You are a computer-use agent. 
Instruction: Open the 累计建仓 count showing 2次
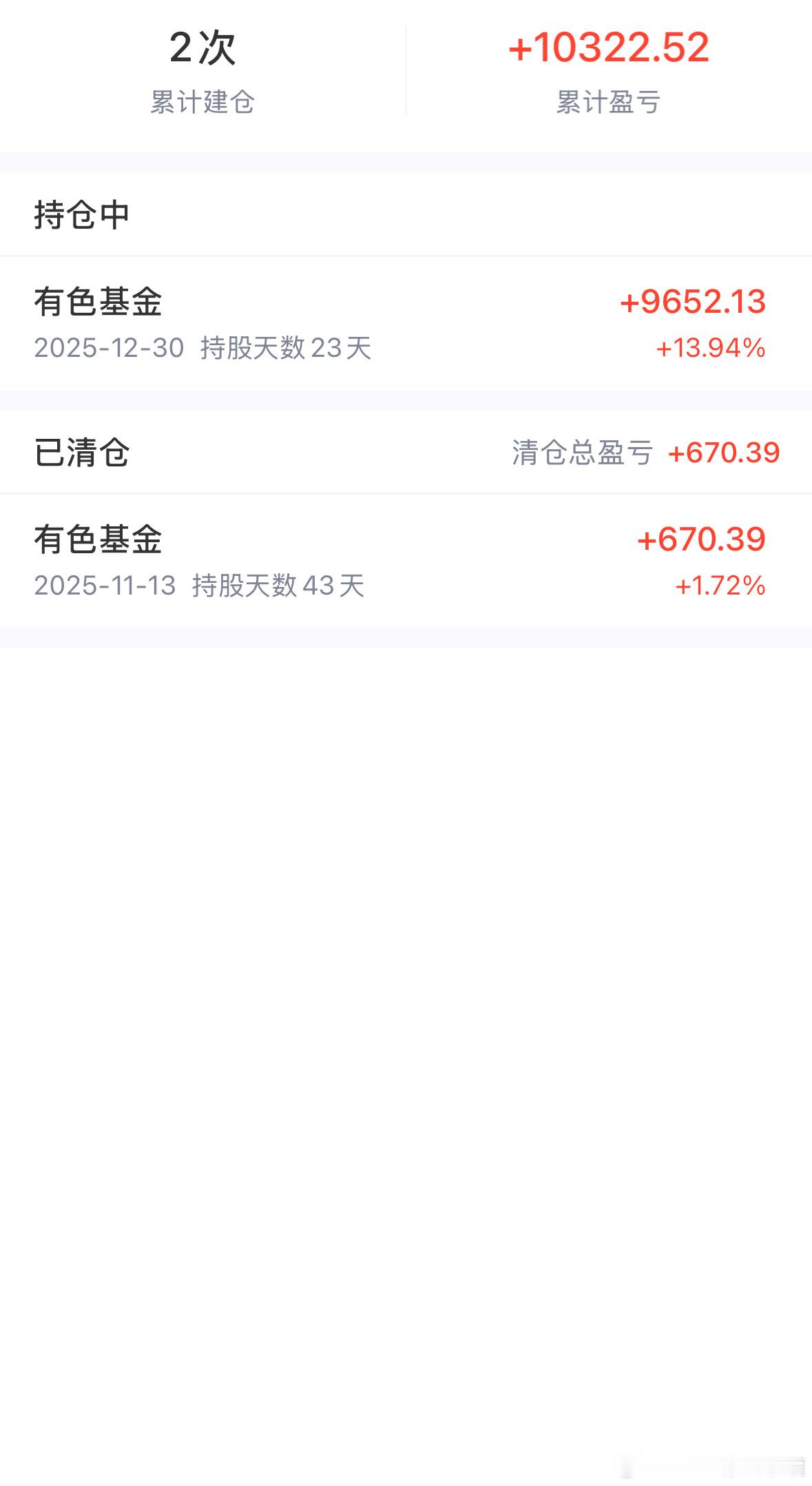[203, 50]
